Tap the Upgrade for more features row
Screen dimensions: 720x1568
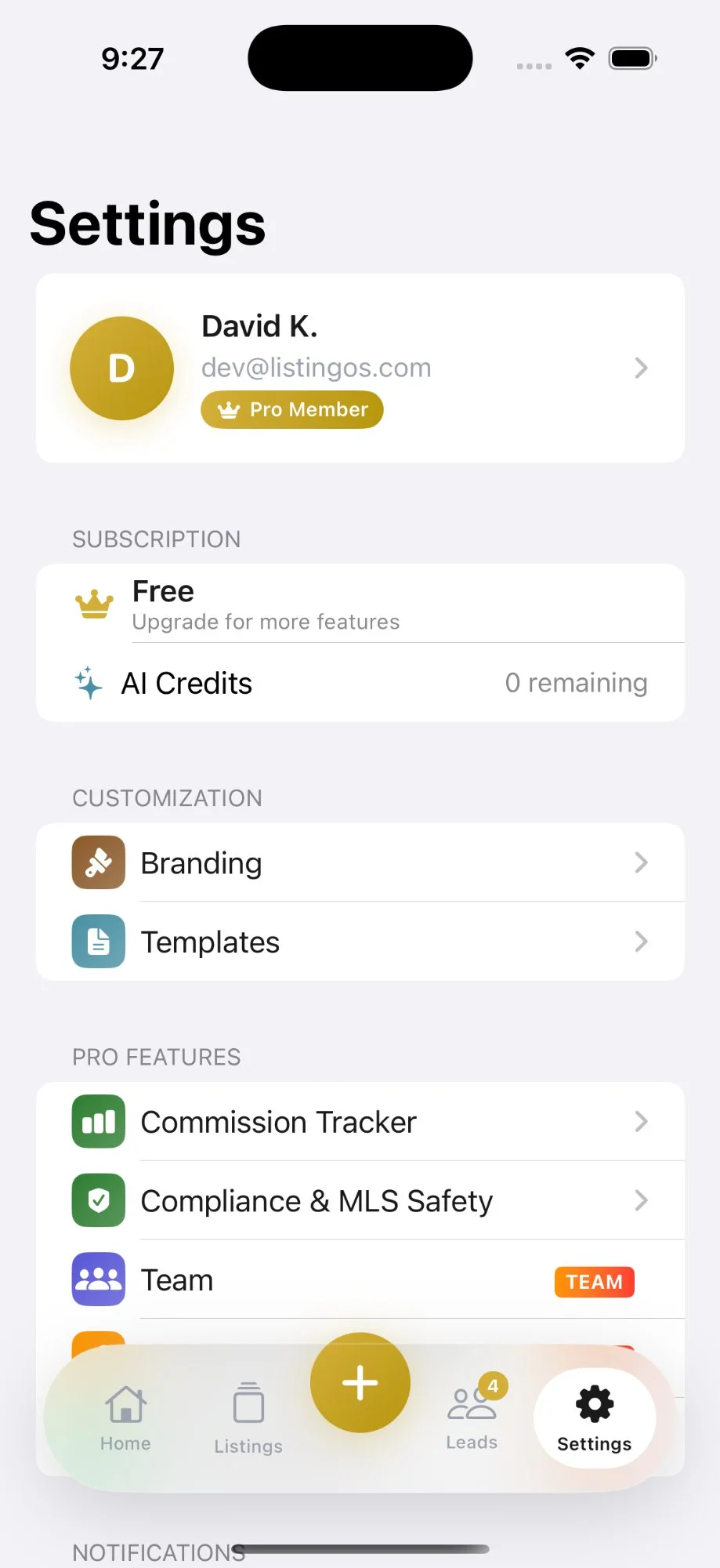[360, 604]
